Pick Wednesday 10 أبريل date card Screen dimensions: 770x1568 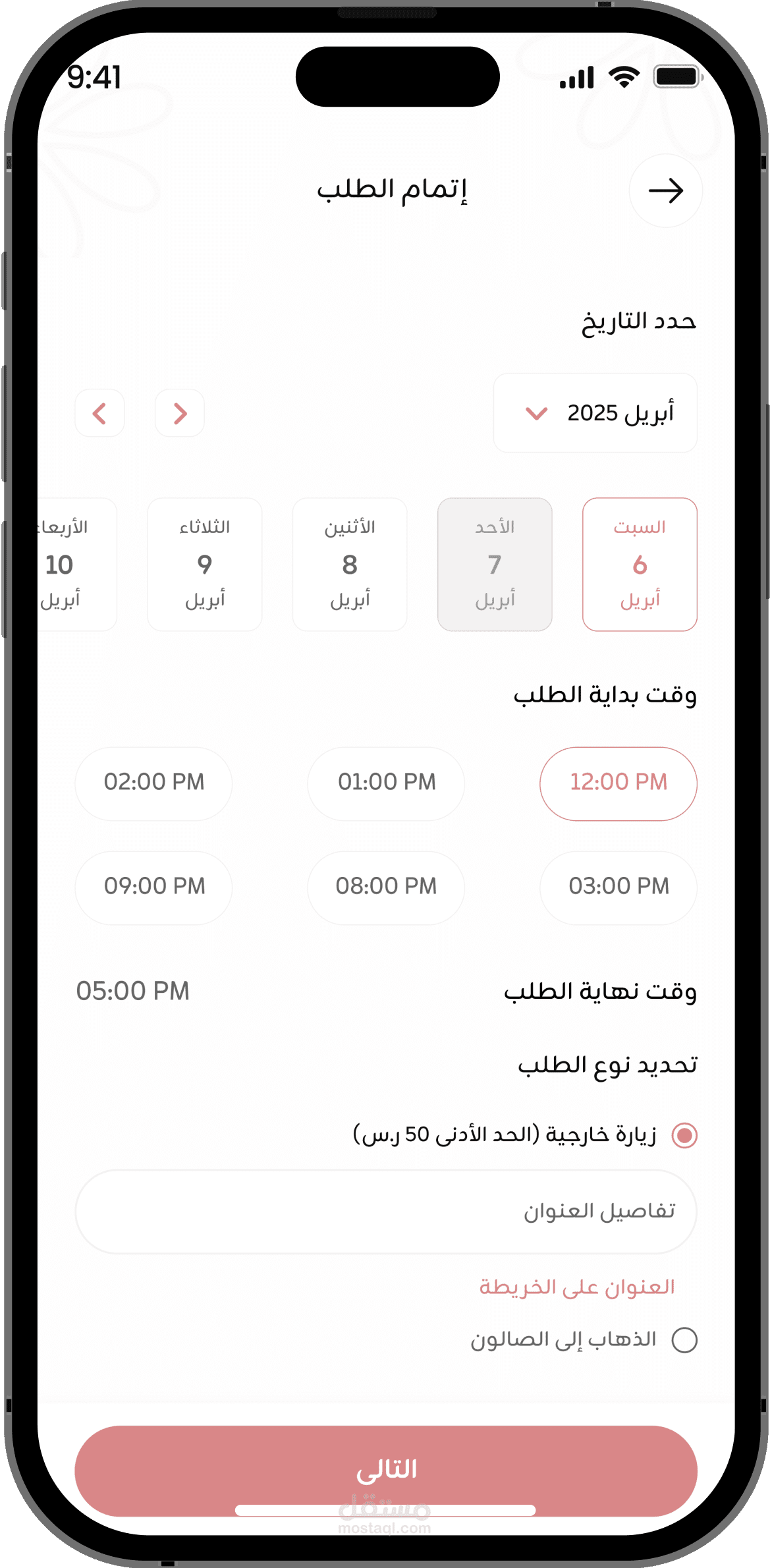click(x=77, y=565)
